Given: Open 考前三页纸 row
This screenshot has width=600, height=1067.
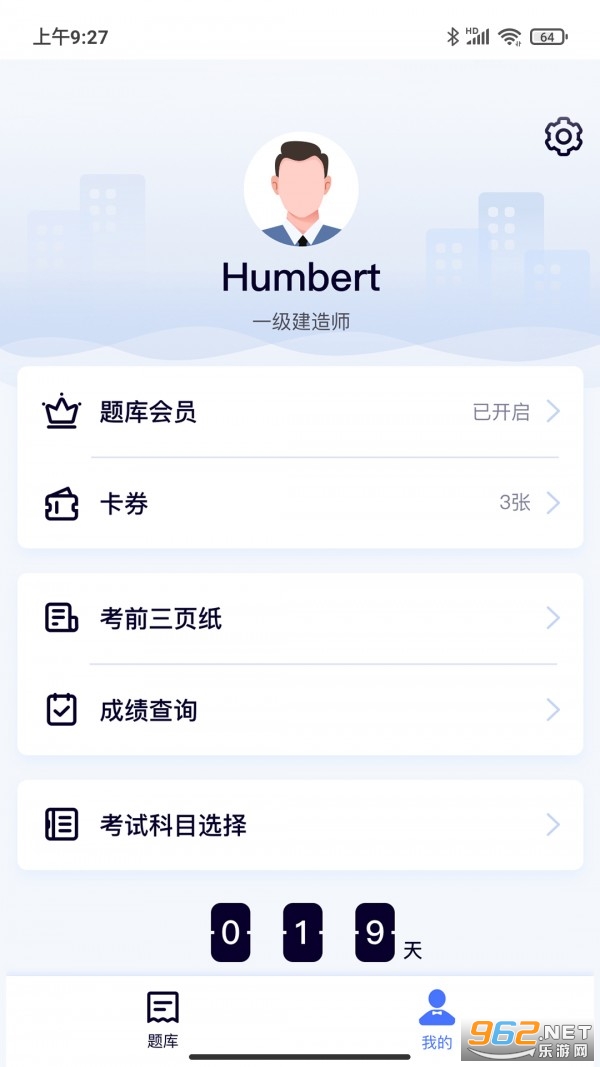Looking at the screenshot, I should (300, 619).
